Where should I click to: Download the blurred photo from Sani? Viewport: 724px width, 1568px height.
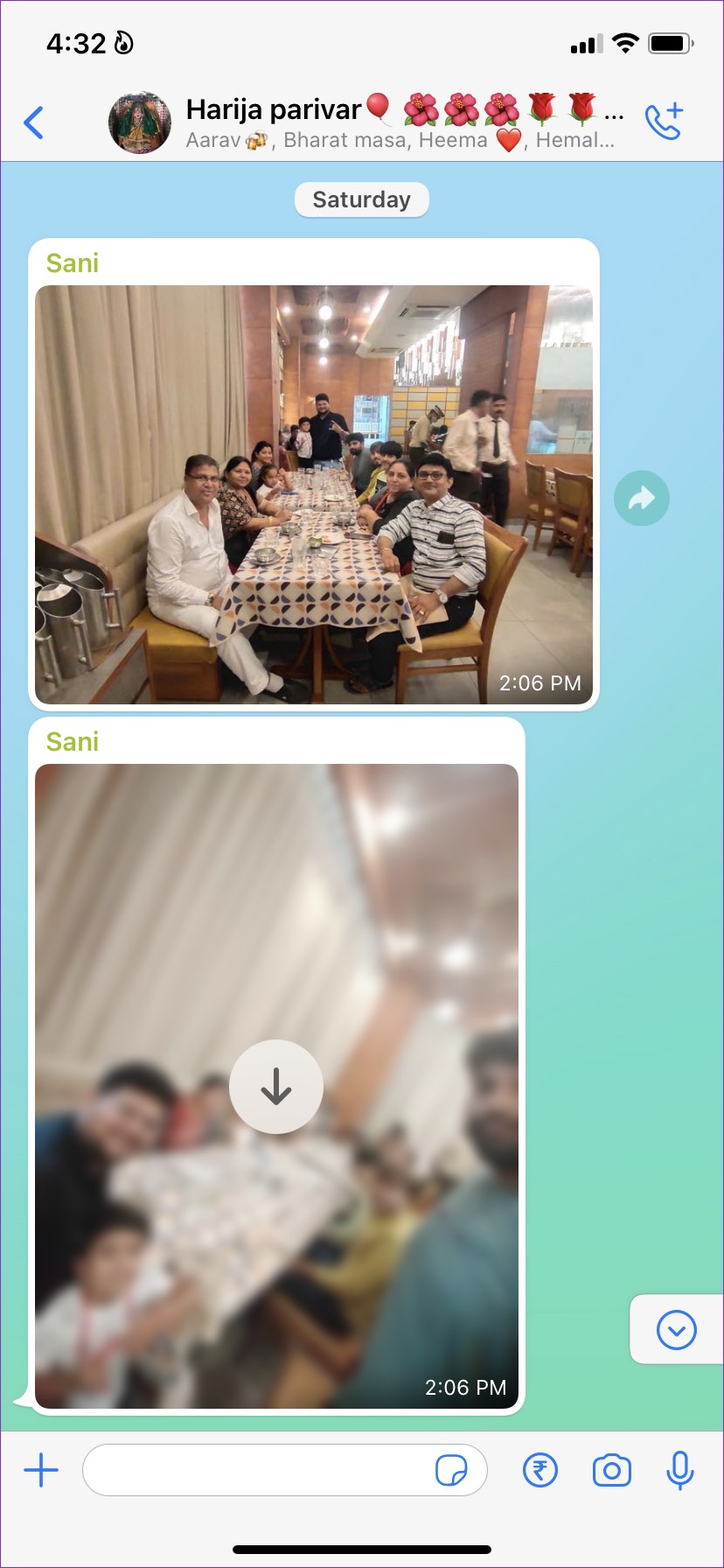[x=276, y=1086]
